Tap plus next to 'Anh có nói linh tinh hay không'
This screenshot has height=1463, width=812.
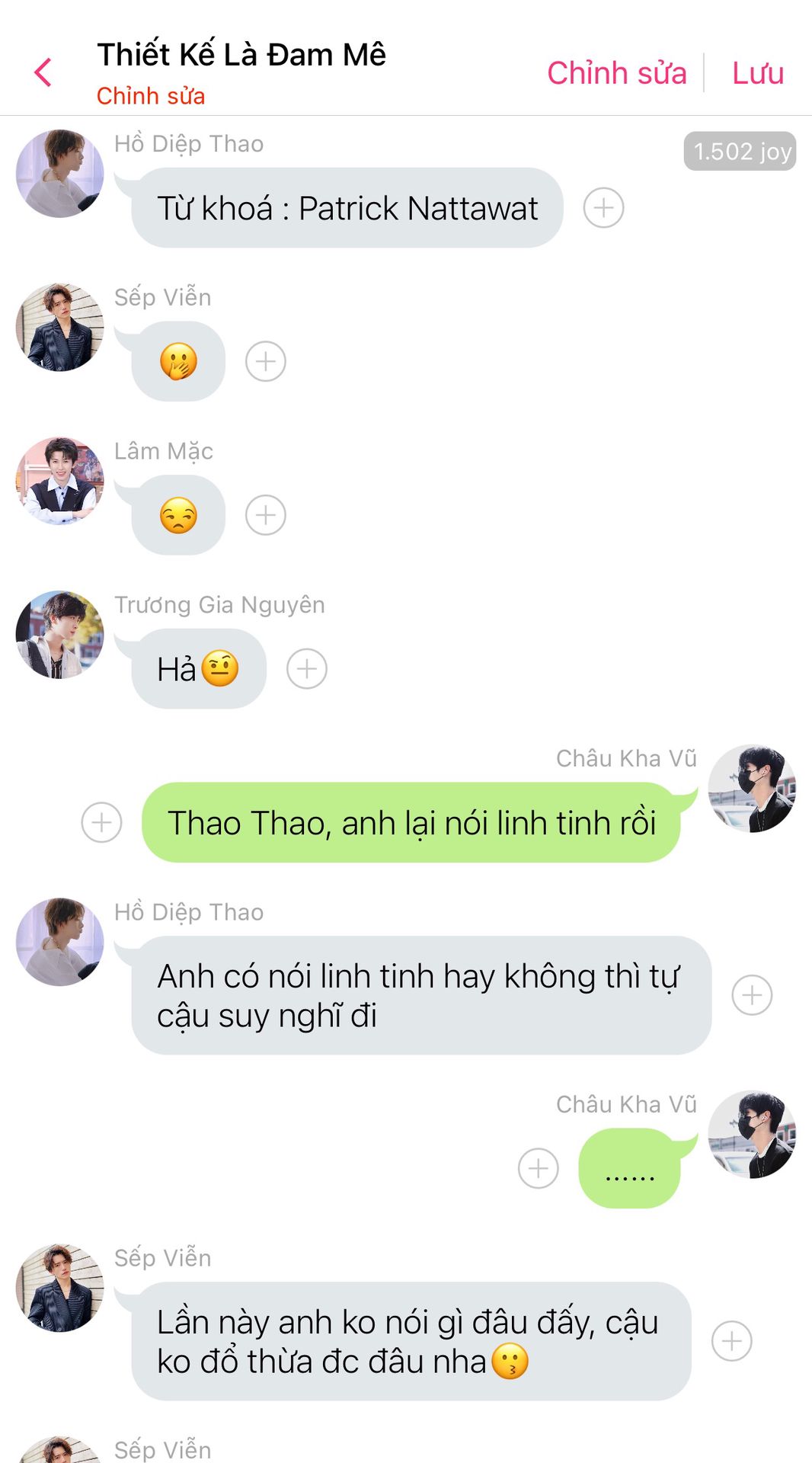pos(752,995)
